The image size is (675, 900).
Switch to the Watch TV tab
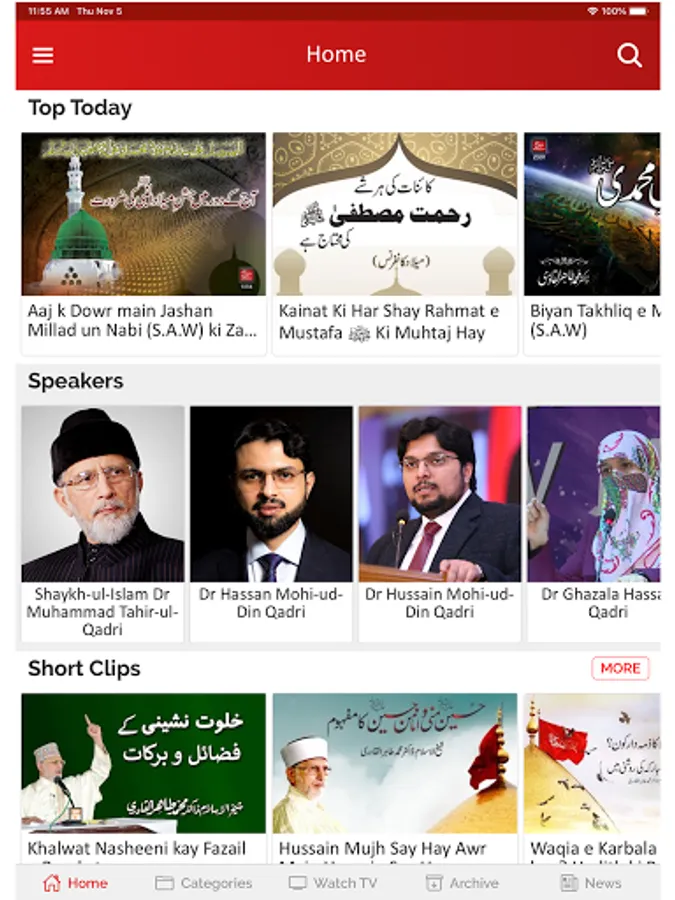click(x=333, y=883)
